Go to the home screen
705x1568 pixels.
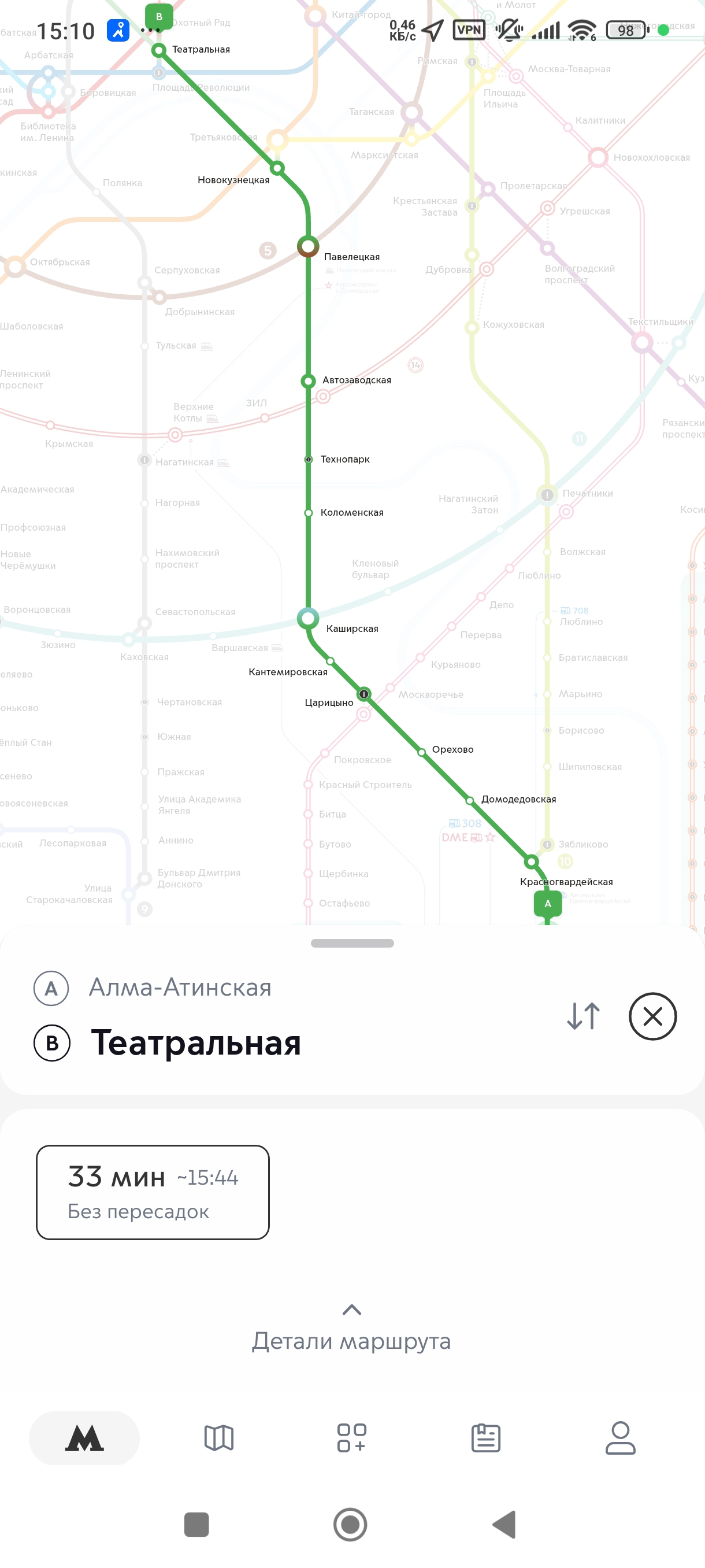point(350,1524)
